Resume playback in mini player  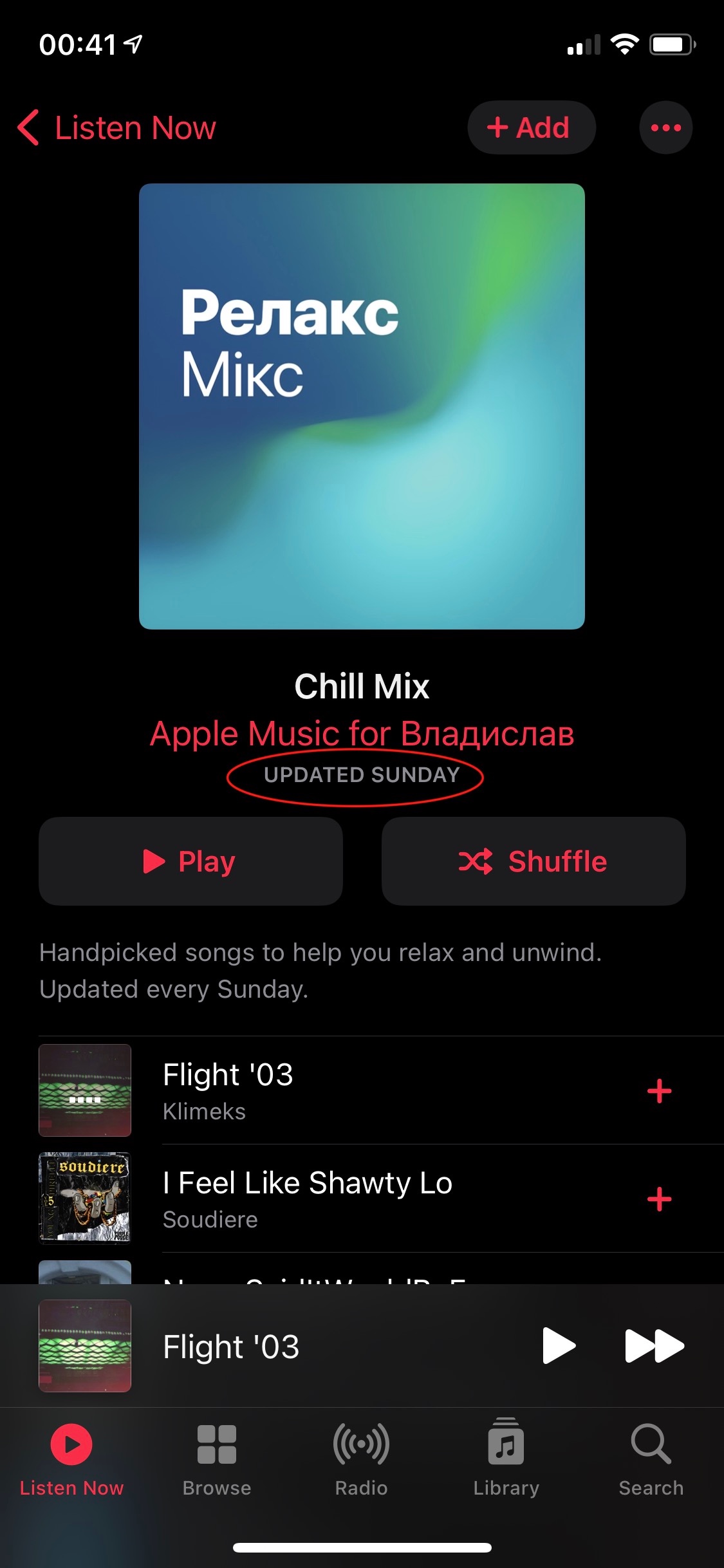[x=559, y=1345]
